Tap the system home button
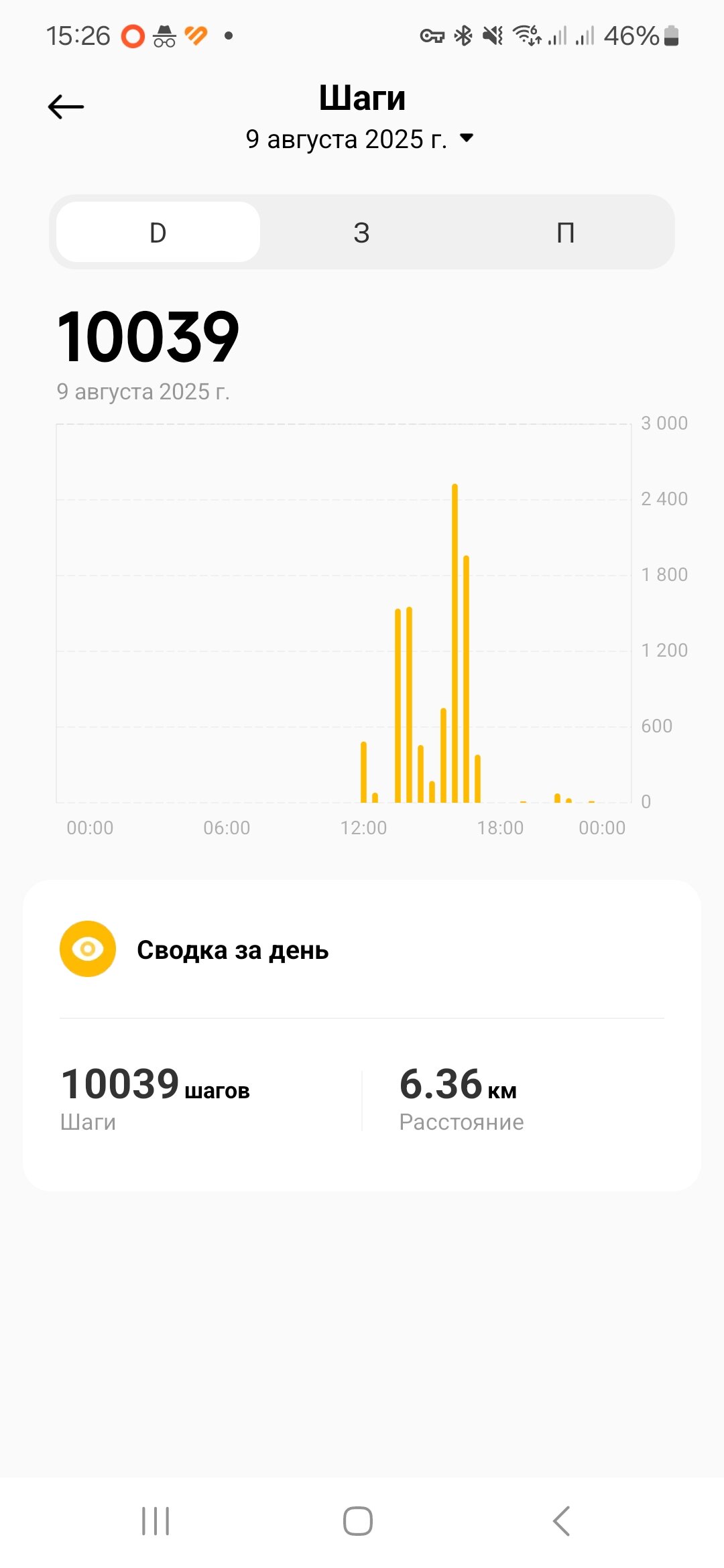The image size is (724, 1568). [x=358, y=1520]
